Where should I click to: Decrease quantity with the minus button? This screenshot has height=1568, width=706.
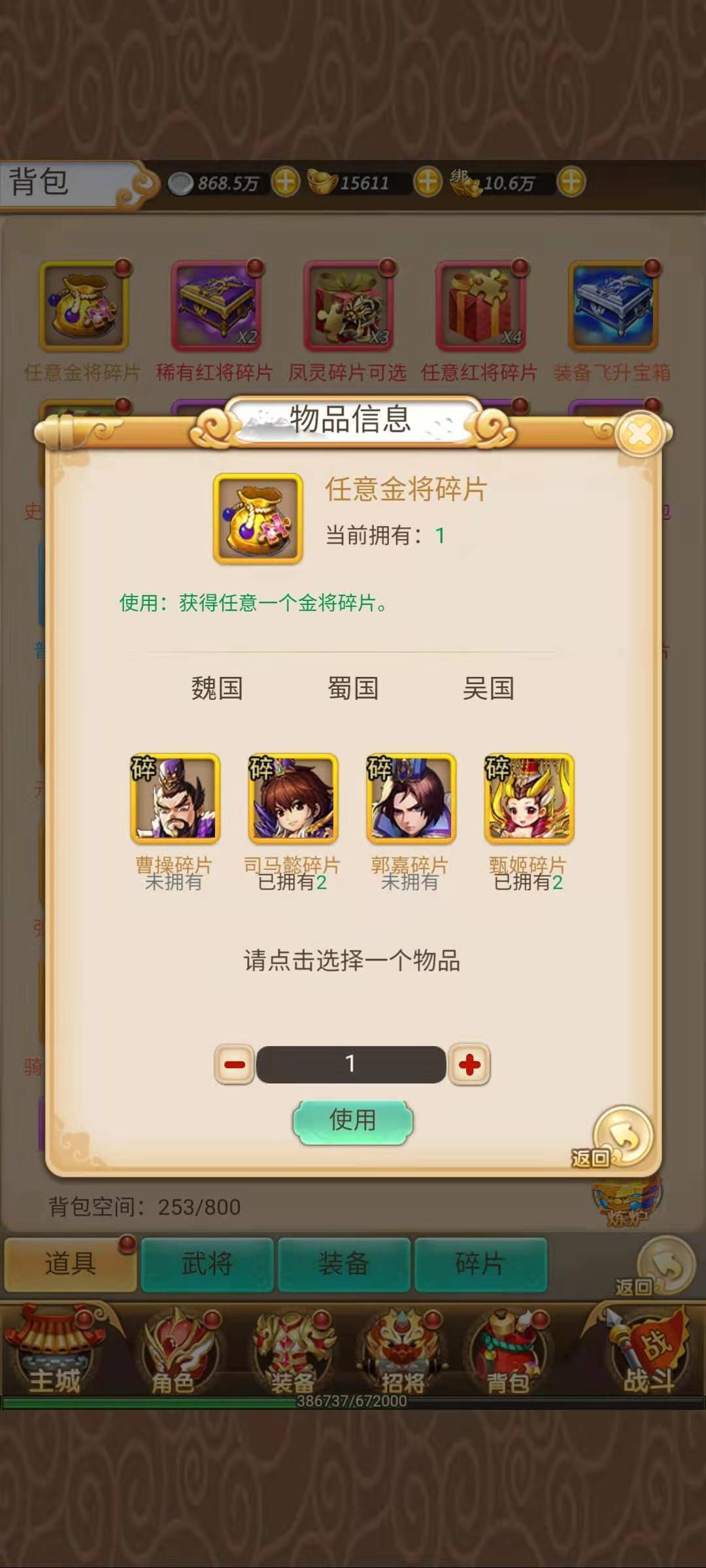pos(235,1064)
